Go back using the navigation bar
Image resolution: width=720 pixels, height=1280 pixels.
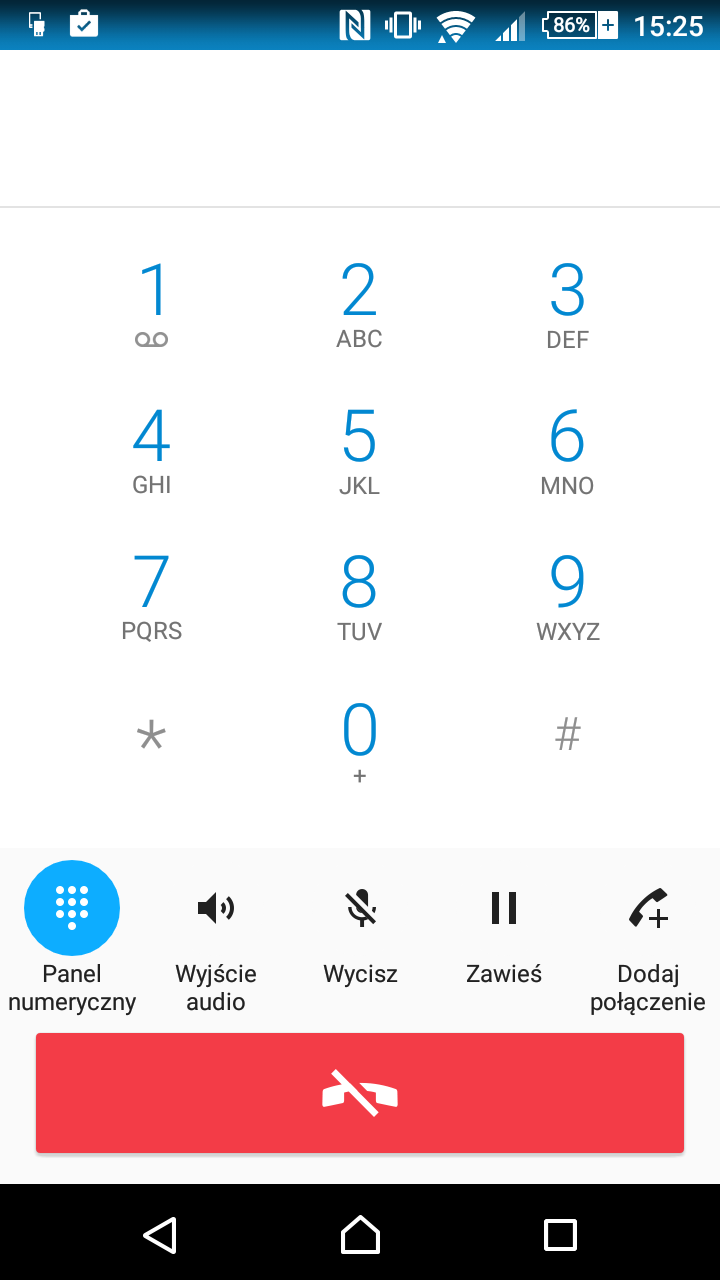[160, 1235]
